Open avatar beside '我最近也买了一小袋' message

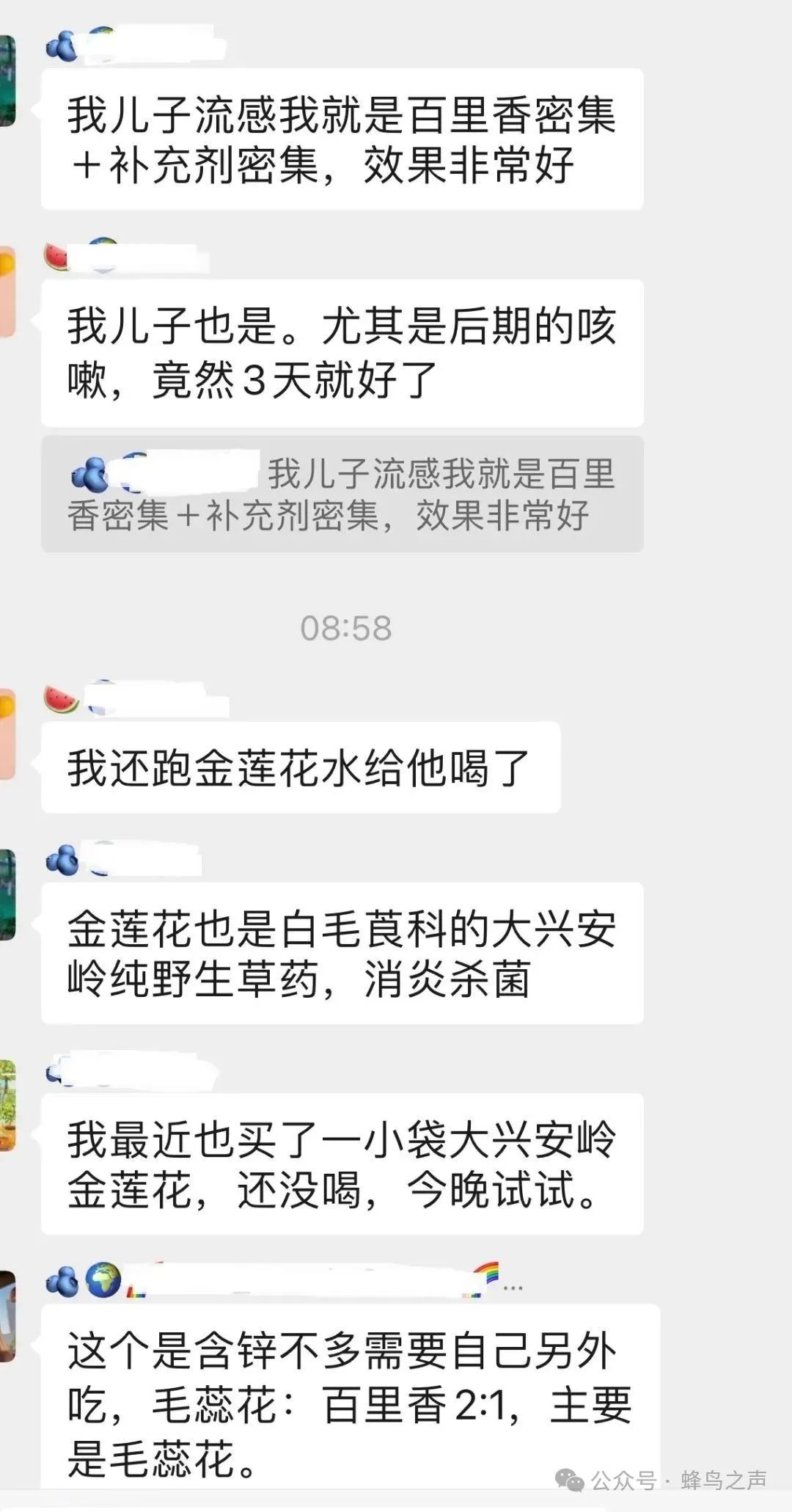[7, 1106]
